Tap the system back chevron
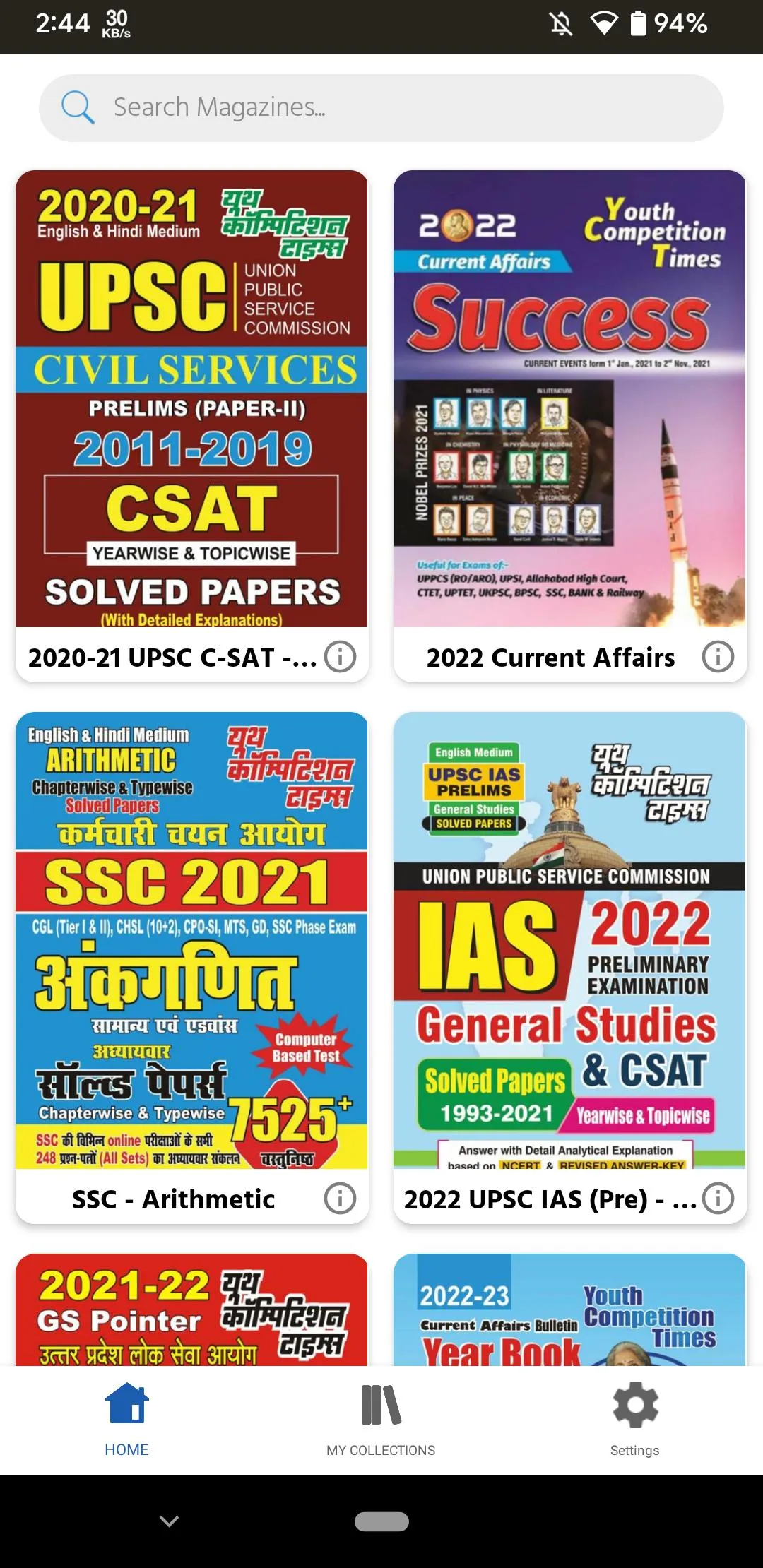 (169, 1521)
